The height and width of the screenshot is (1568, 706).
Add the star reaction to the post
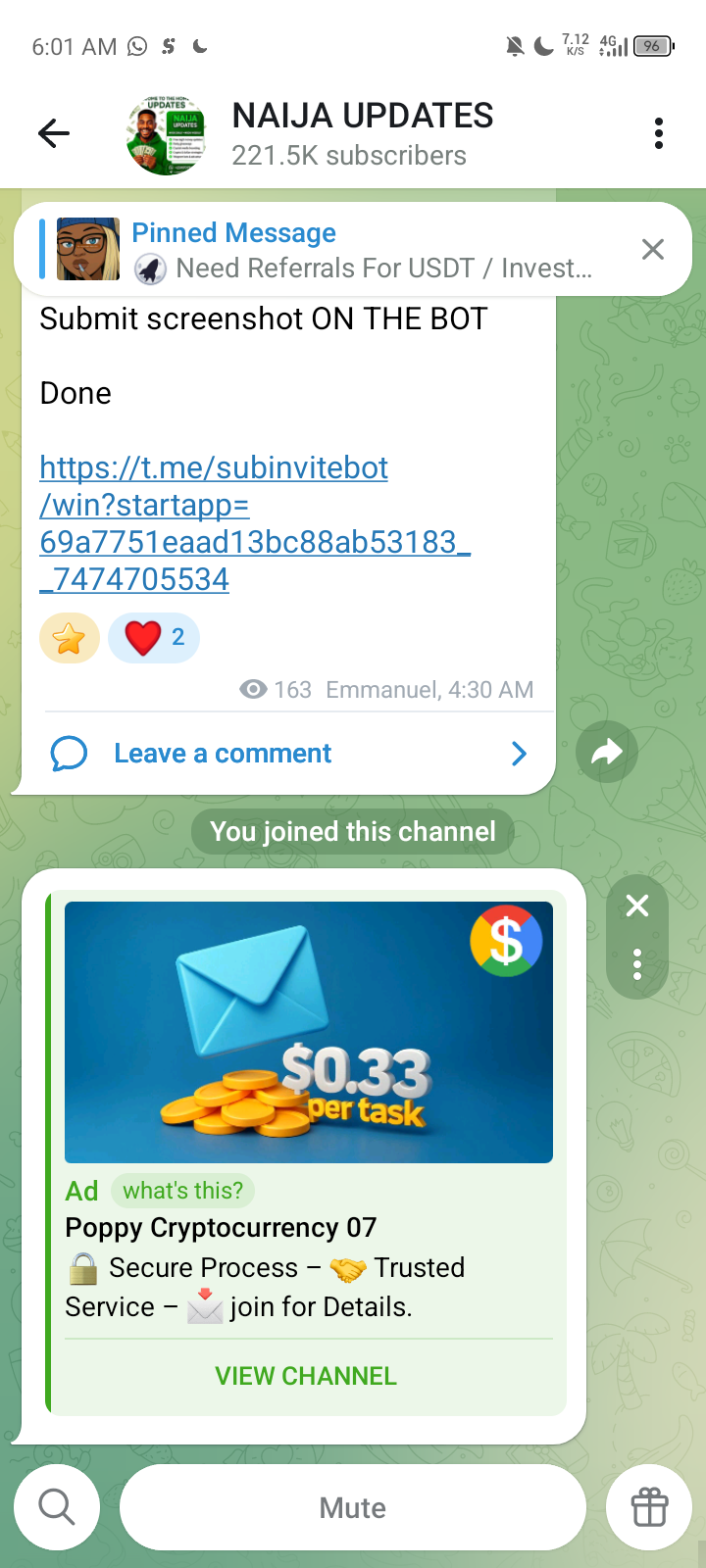click(70, 639)
